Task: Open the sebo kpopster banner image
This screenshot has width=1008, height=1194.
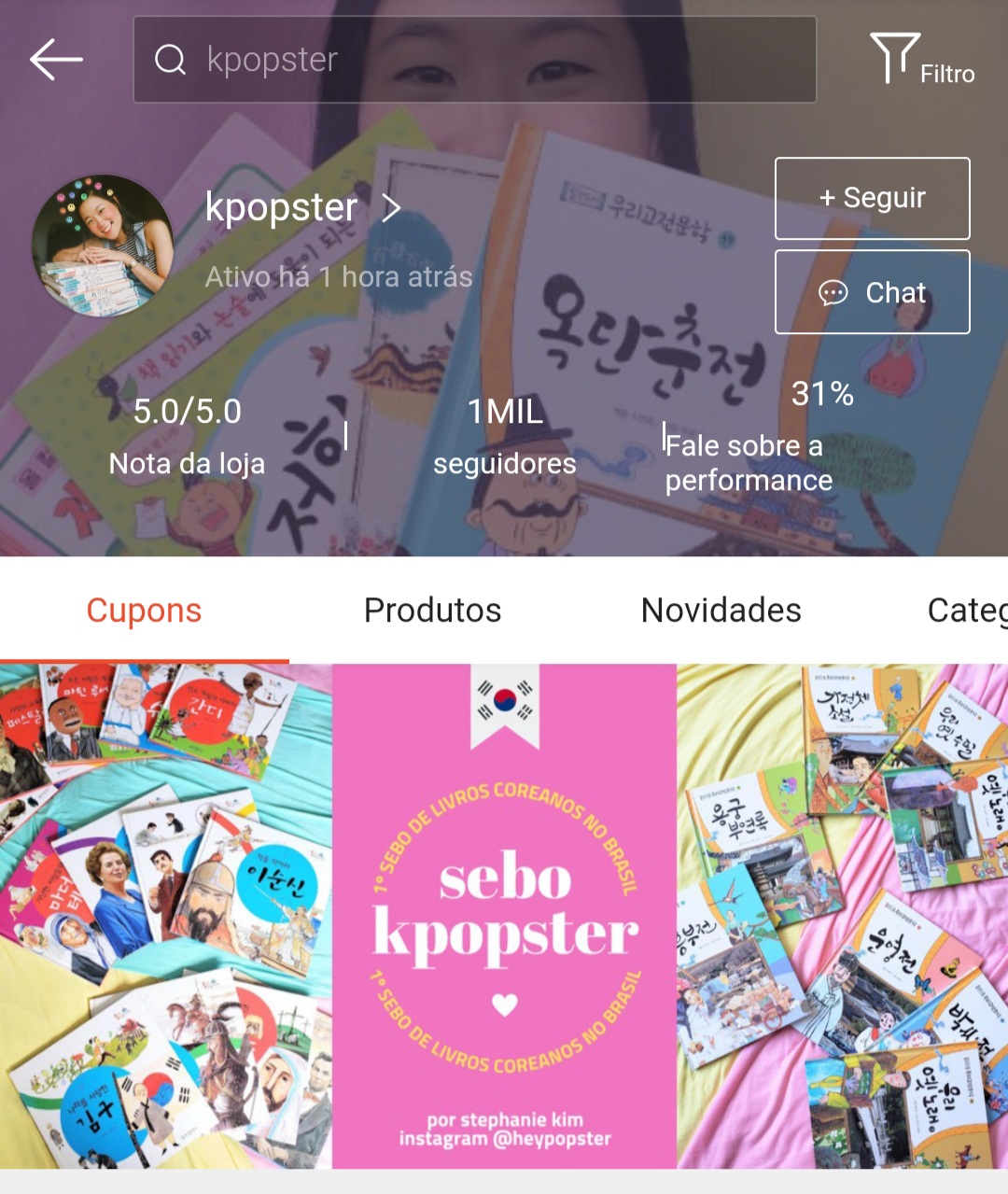Action: click(504, 915)
